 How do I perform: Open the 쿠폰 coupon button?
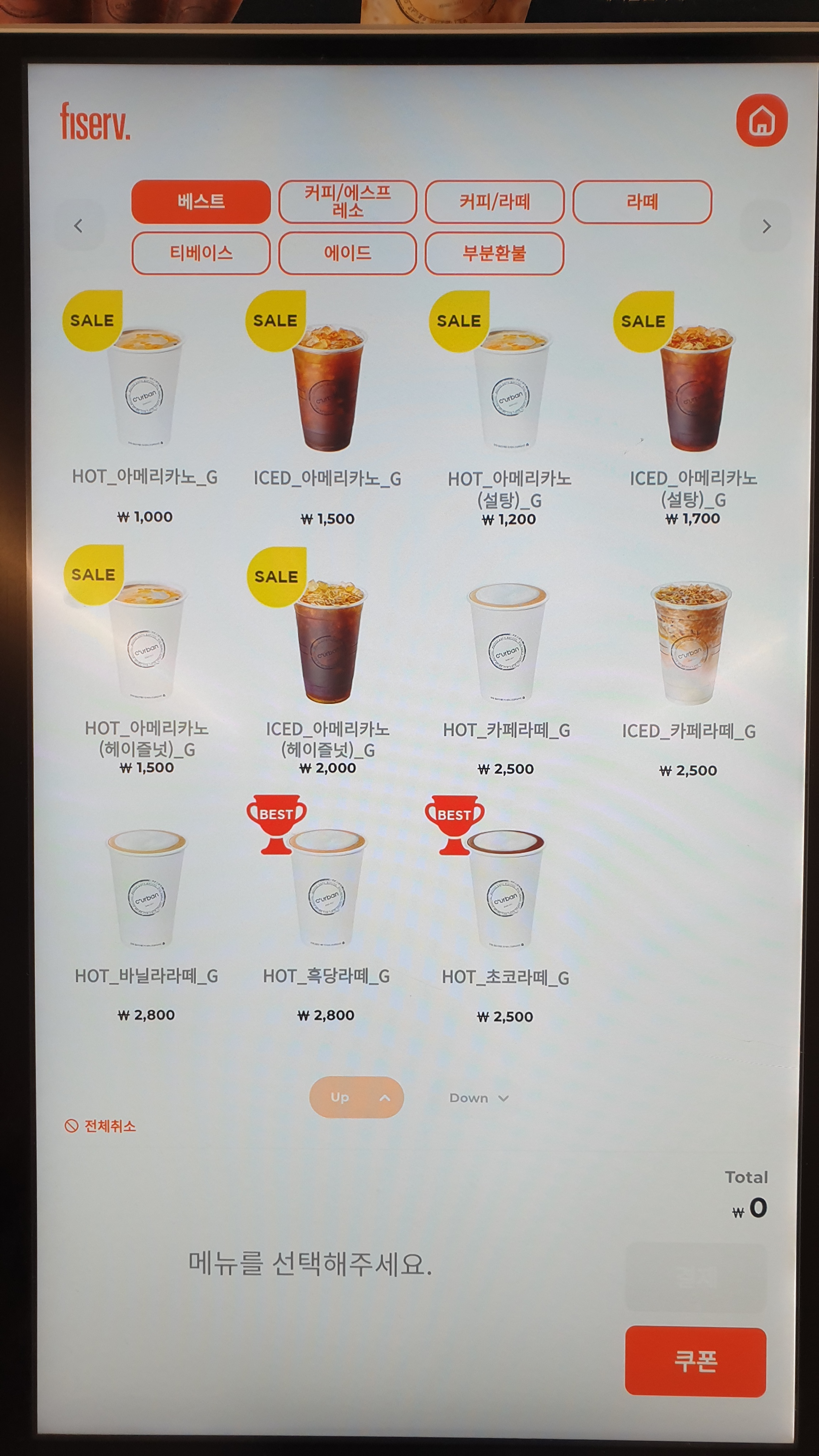(x=695, y=1362)
